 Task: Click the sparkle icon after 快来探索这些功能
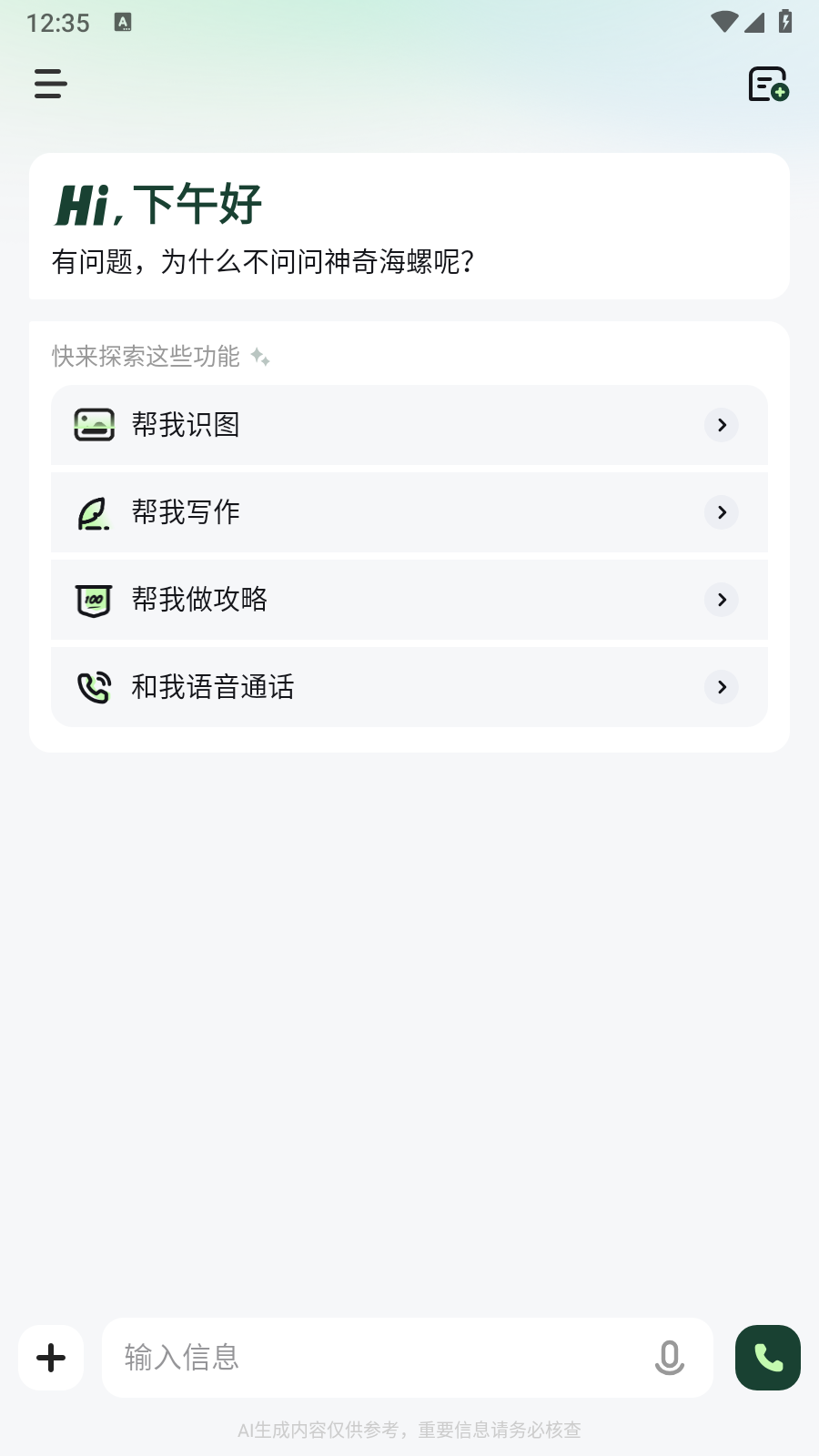pos(262,358)
